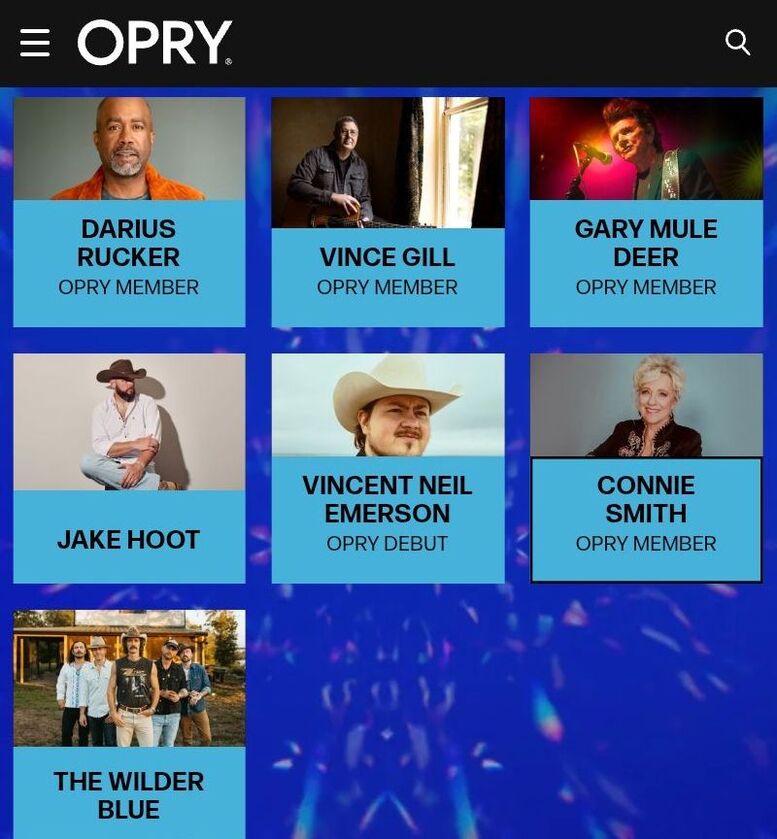This screenshot has height=839, width=777.
Task: Open the search icon
Action: coord(738,42)
